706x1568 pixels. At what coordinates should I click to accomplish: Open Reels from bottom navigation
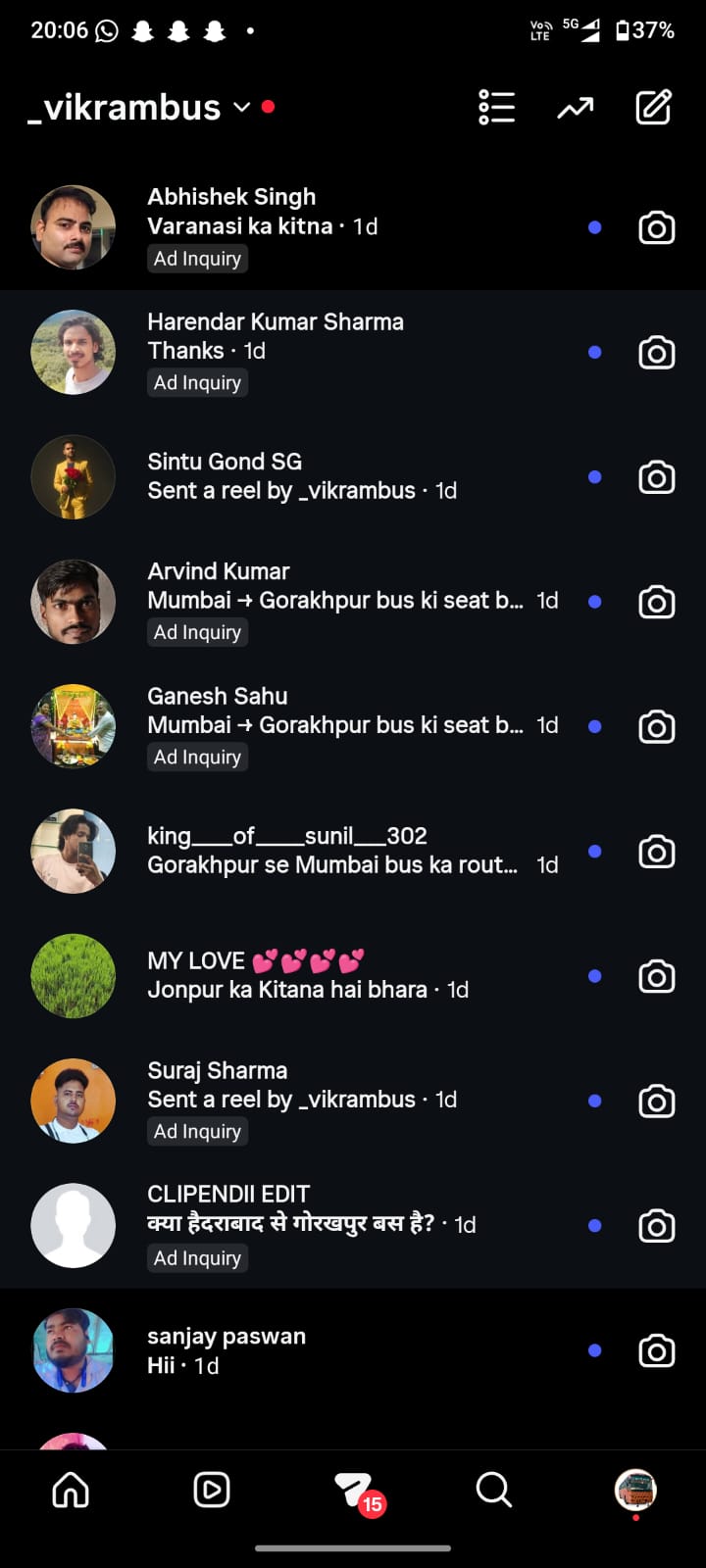211,1490
